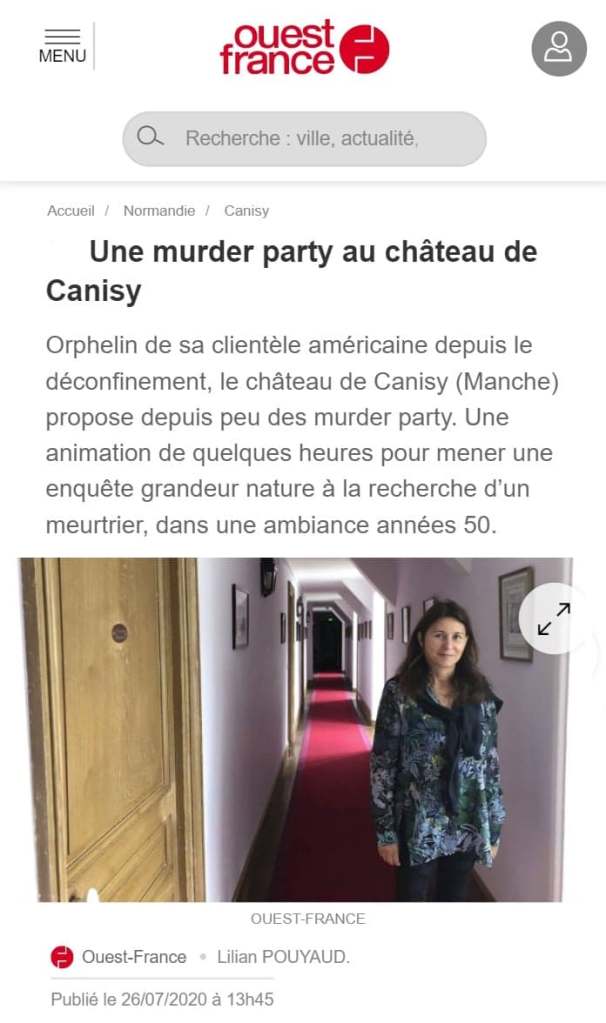Open the hamburger MENU button
This screenshot has height=1023, width=606.
point(62,46)
